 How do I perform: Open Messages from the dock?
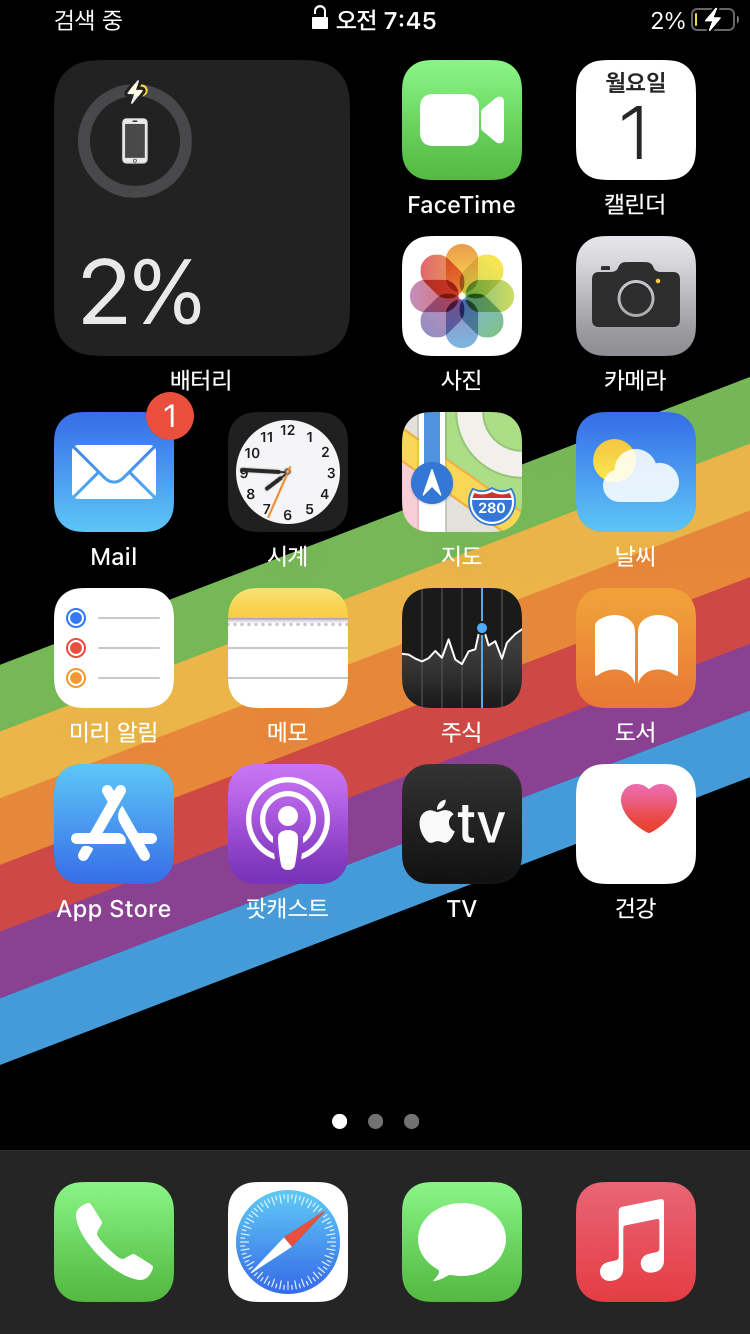461,1242
